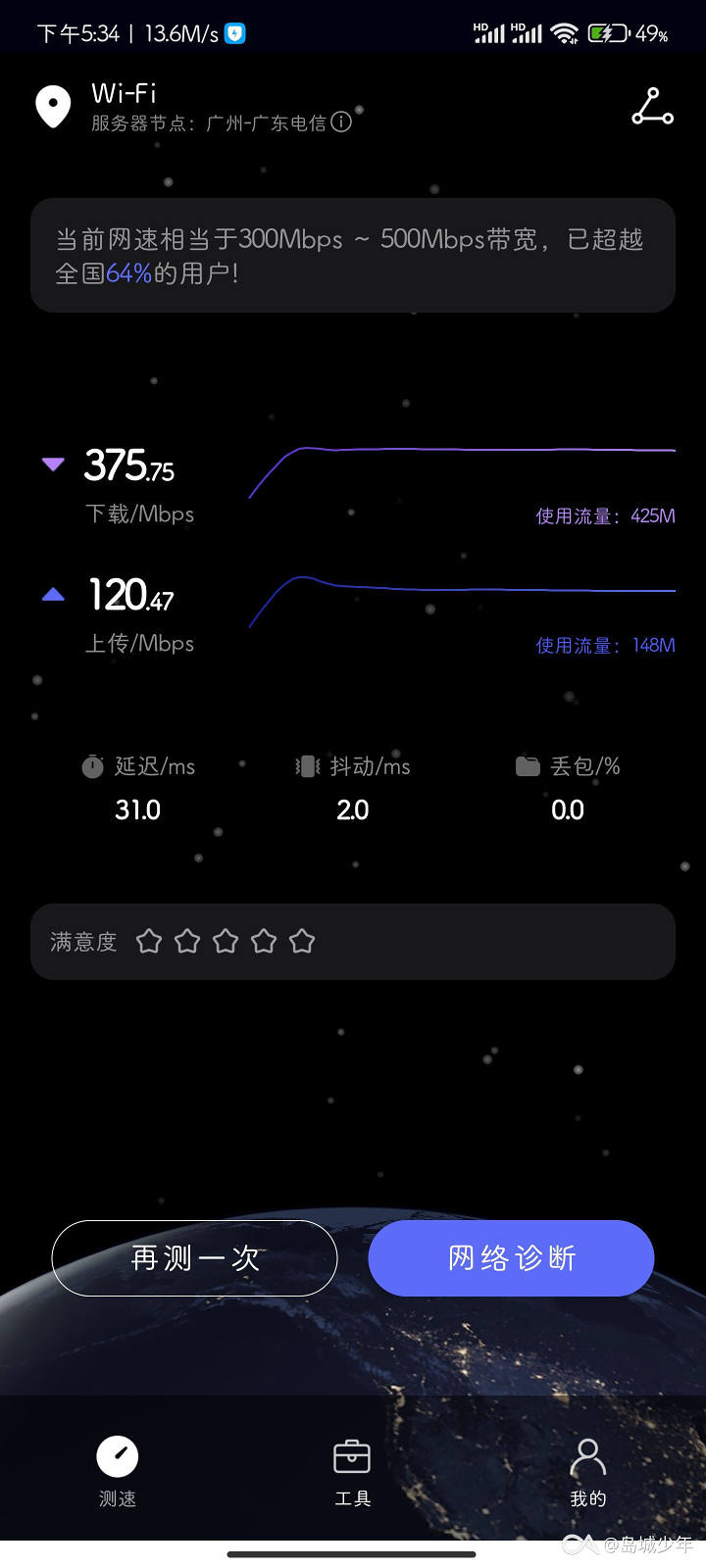Tap the 我的 profile icon
Image resolution: width=706 pixels, height=1568 pixels.
point(587,1456)
